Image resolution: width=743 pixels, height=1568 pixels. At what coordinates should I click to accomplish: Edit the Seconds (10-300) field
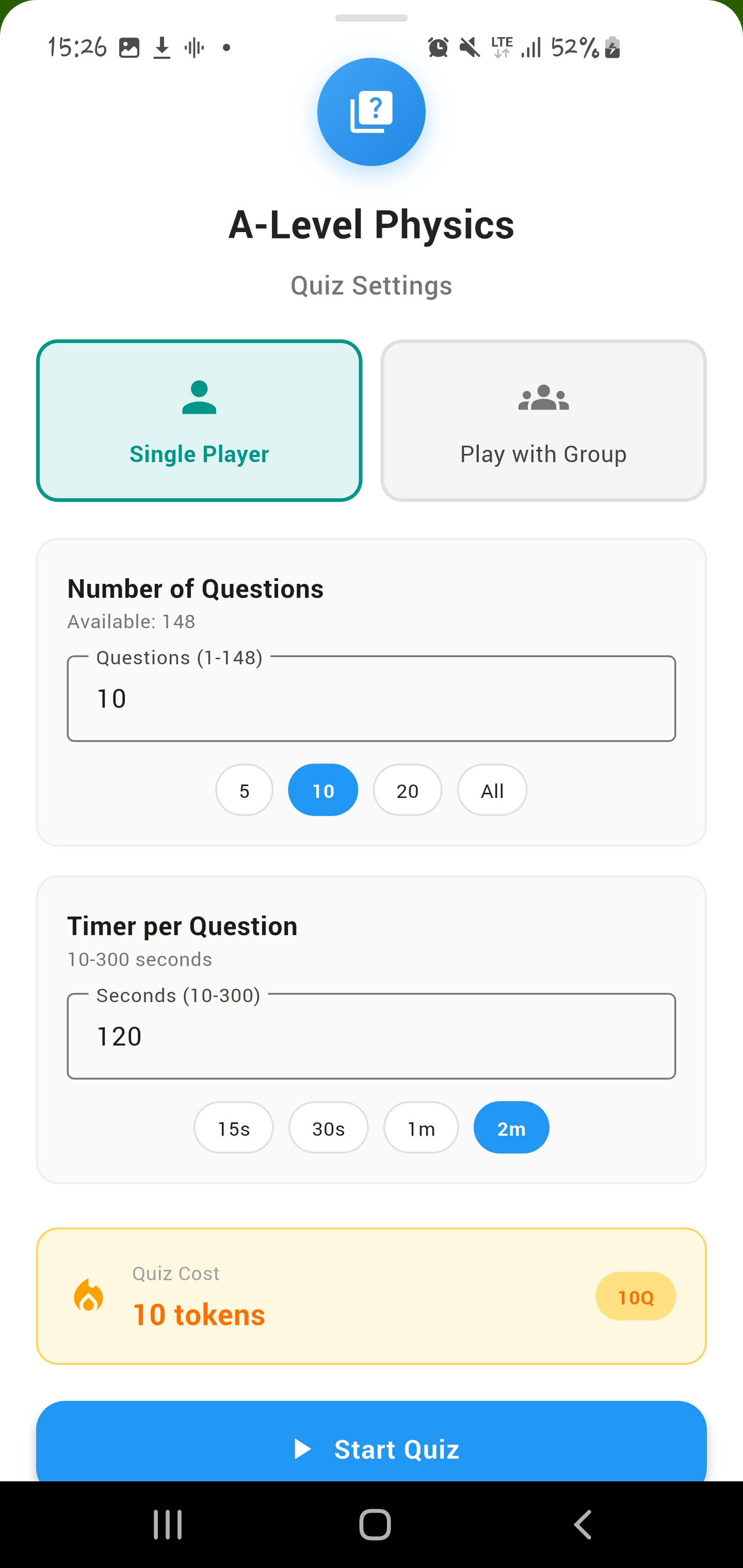[x=372, y=1036]
